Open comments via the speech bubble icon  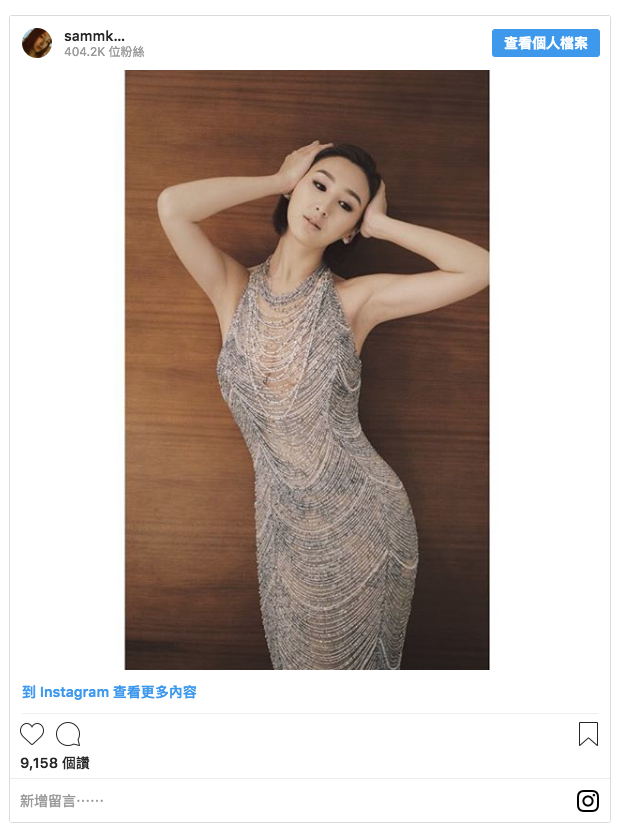pyautogui.click(x=68, y=734)
